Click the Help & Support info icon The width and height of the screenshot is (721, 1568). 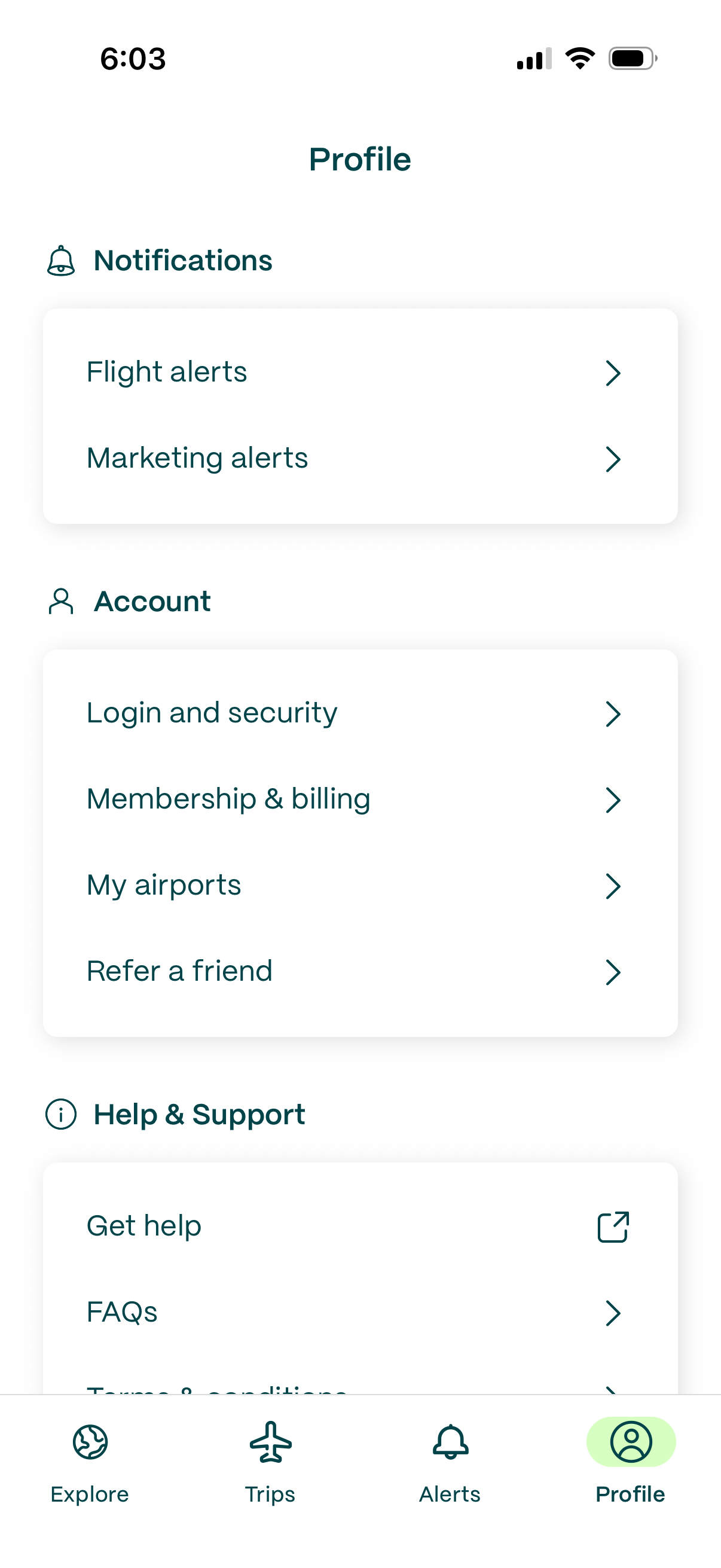pyautogui.click(x=62, y=1115)
